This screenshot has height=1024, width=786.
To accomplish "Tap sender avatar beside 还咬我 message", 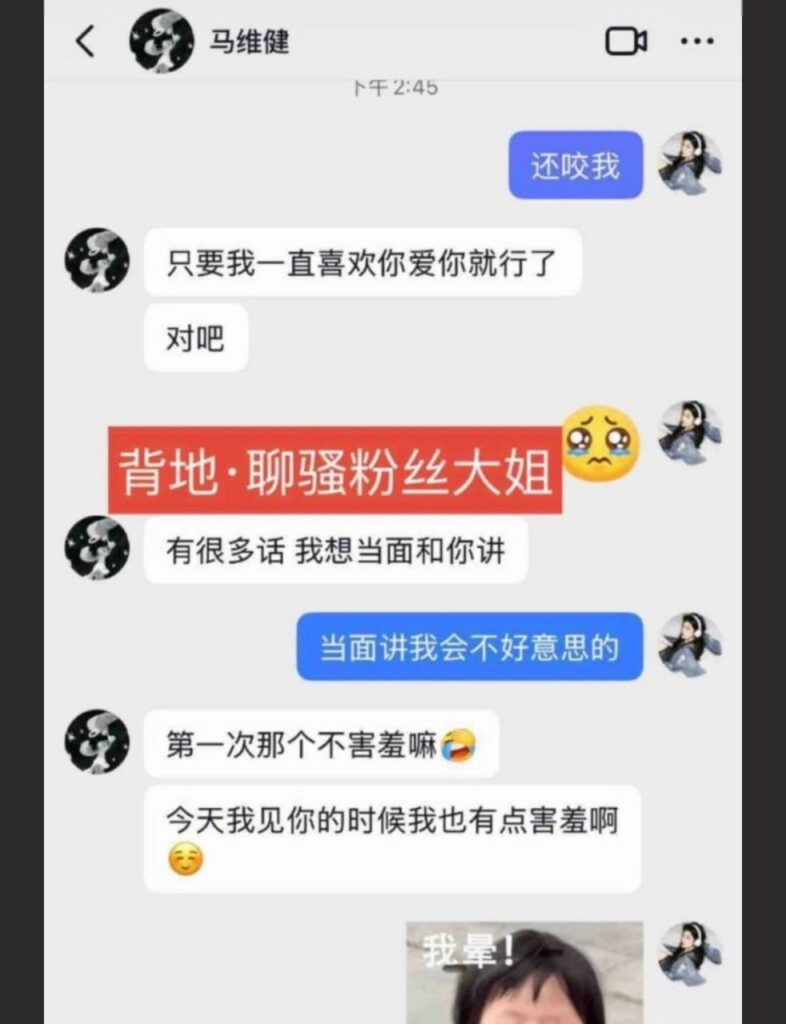I will (x=689, y=163).
